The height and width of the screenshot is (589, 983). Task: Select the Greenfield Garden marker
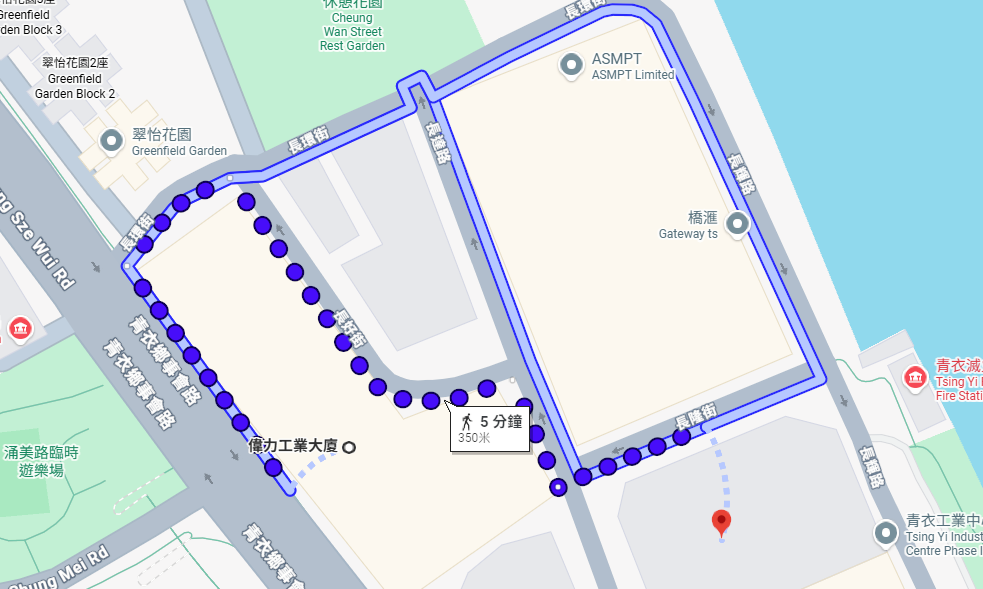point(112,142)
